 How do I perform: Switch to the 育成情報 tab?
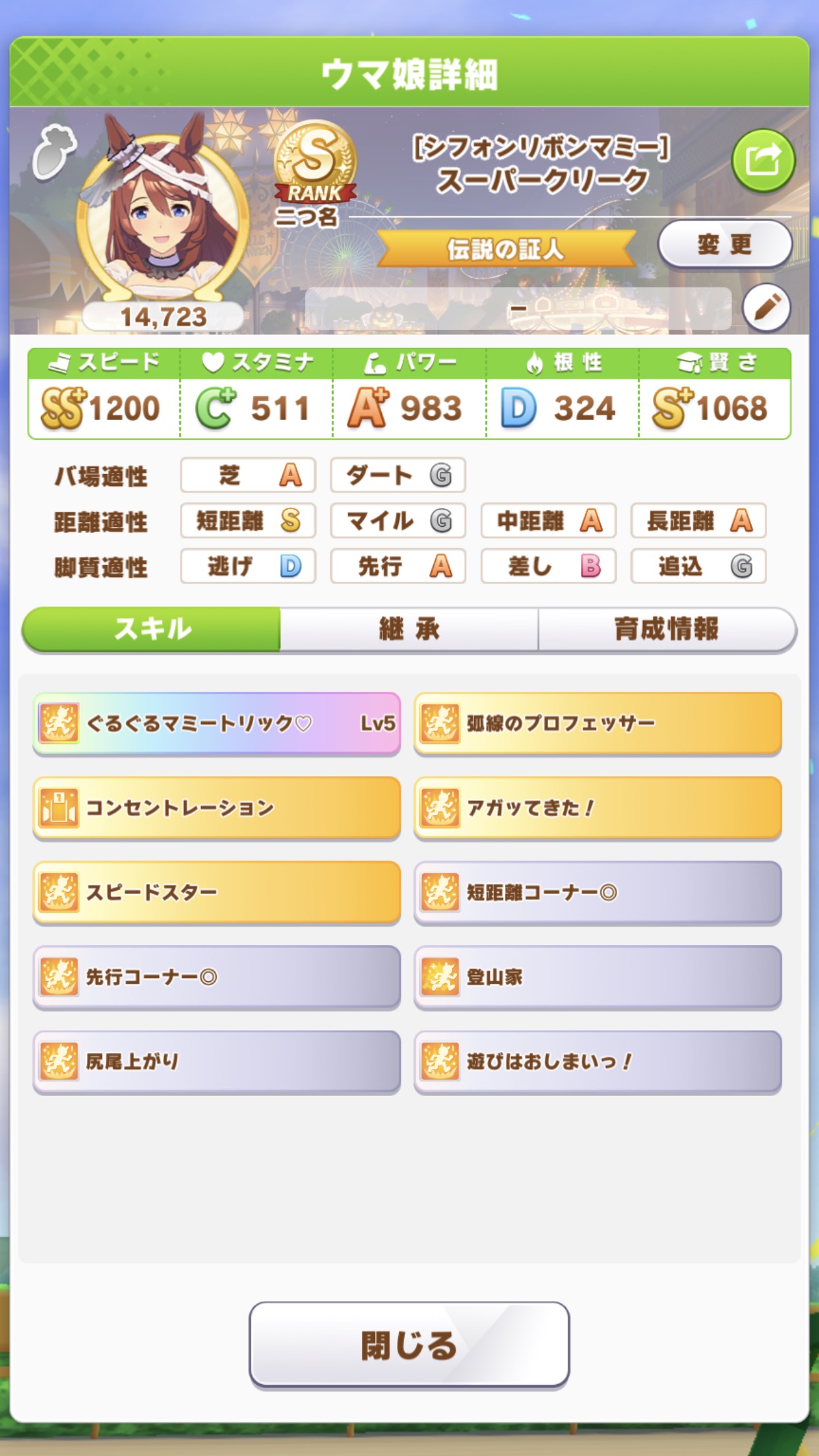(666, 629)
